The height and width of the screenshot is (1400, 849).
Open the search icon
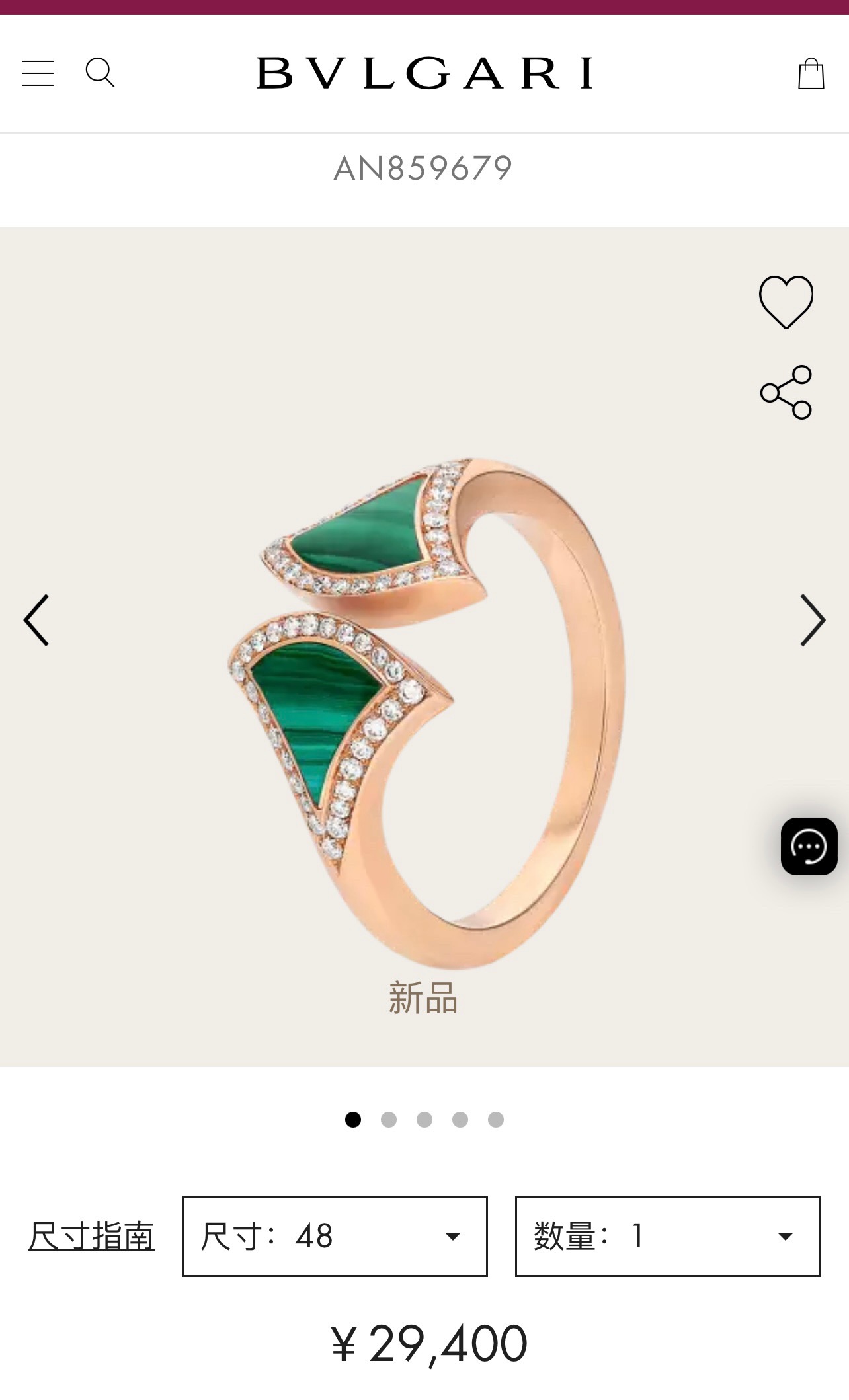tap(100, 73)
